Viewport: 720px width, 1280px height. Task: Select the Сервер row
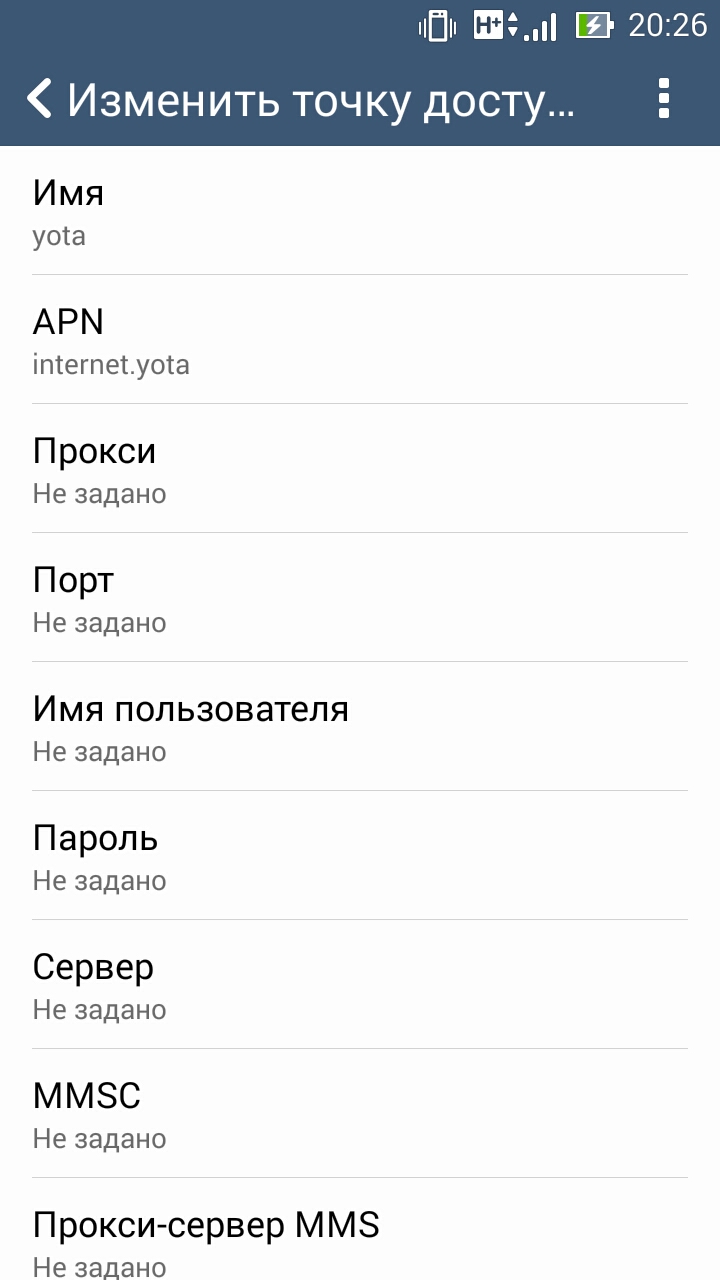click(360, 986)
